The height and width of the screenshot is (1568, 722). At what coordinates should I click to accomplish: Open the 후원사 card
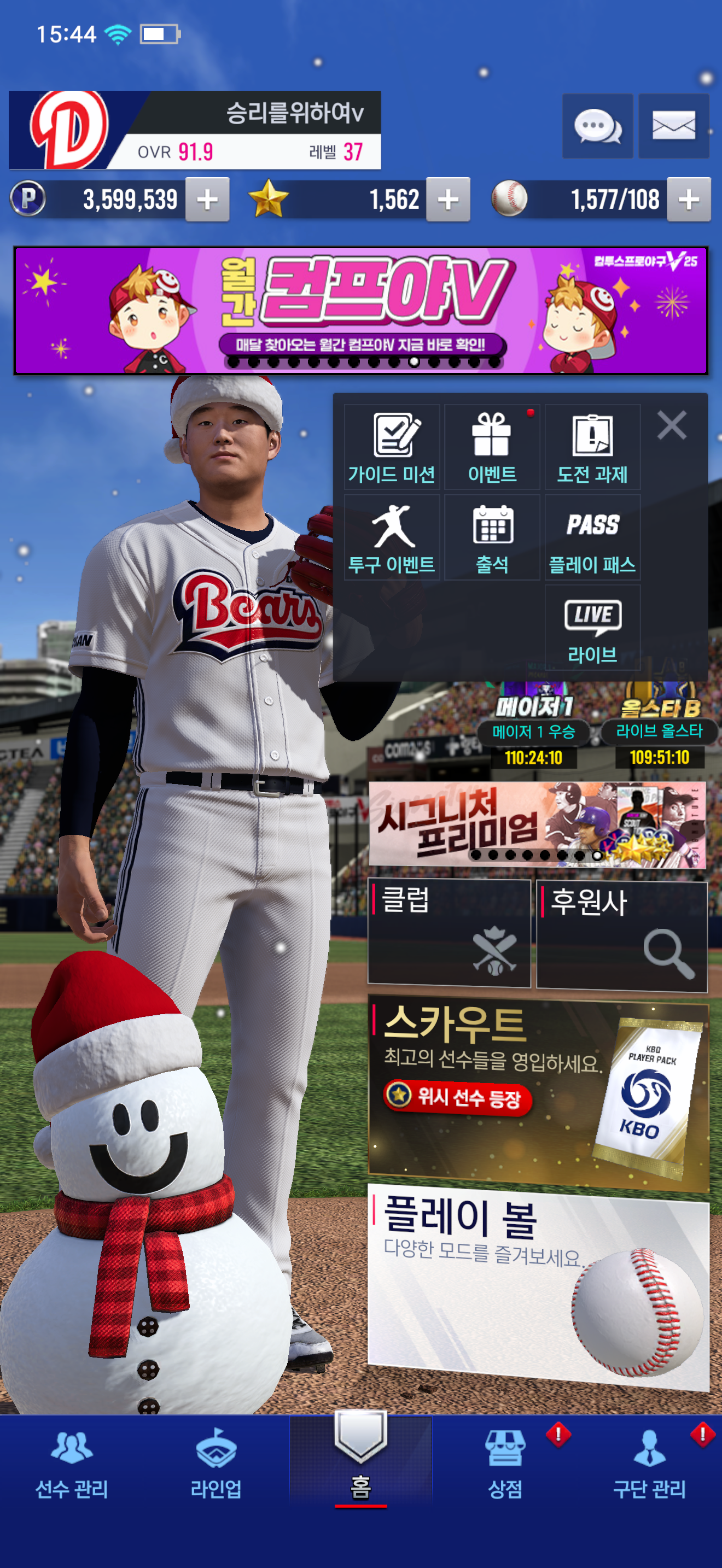(x=621, y=935)
